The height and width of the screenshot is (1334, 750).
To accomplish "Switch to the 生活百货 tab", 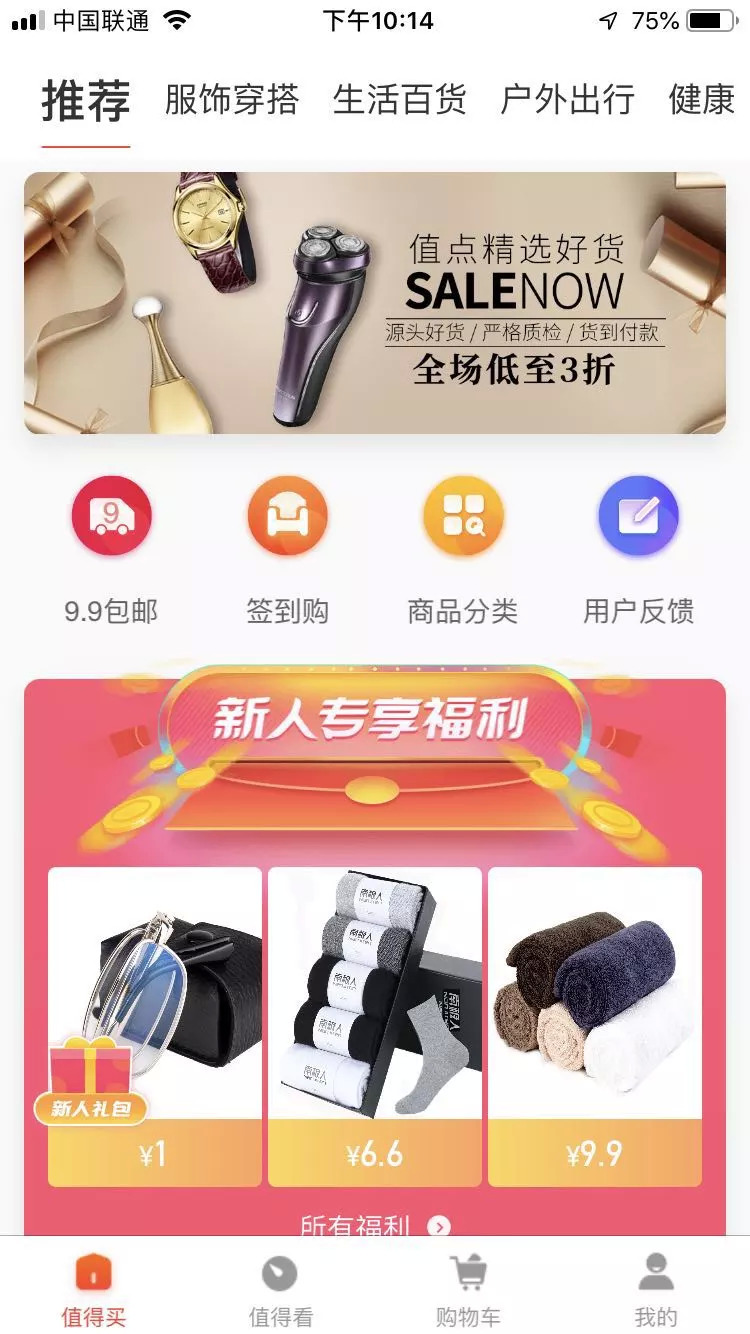I will 399,101.
